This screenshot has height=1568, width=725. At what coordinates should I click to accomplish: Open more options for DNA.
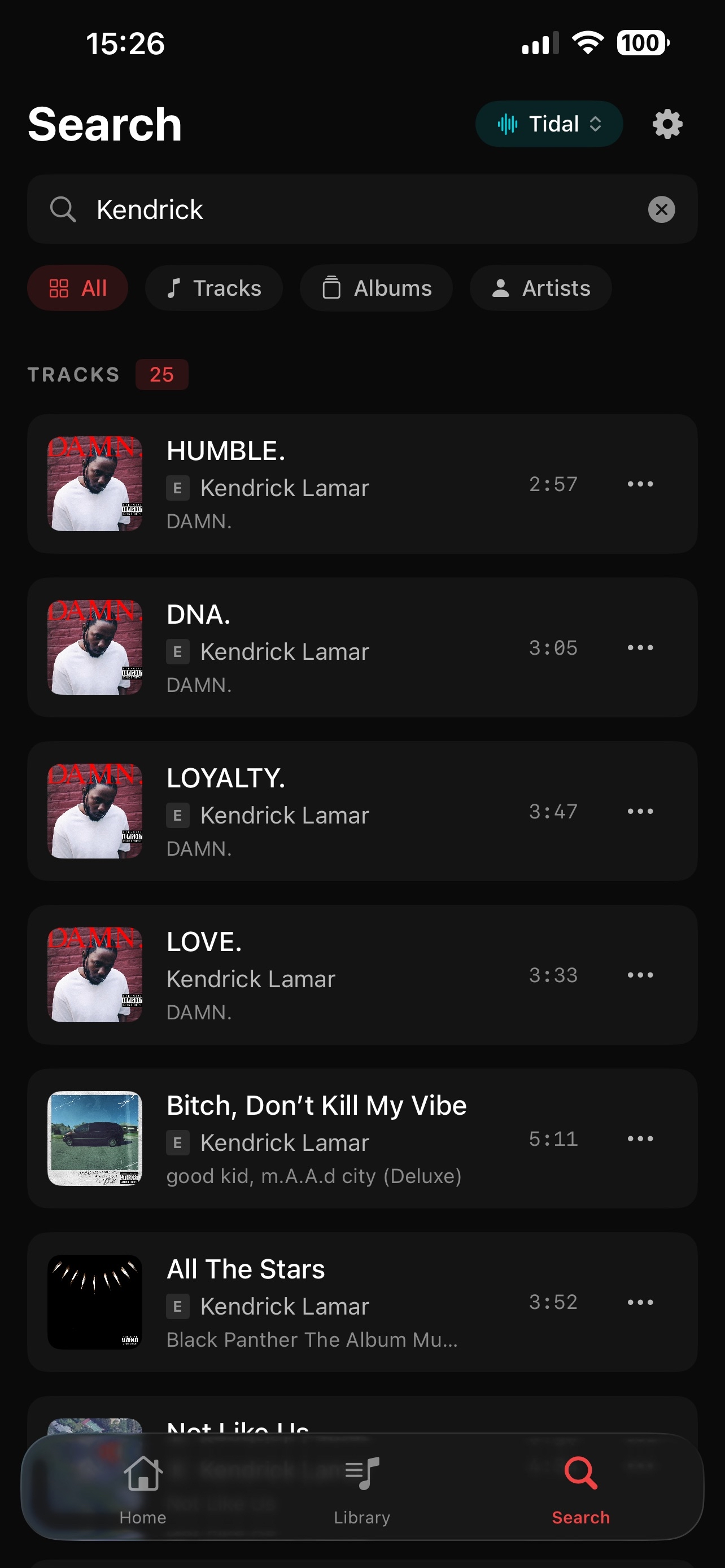[640, 647]
